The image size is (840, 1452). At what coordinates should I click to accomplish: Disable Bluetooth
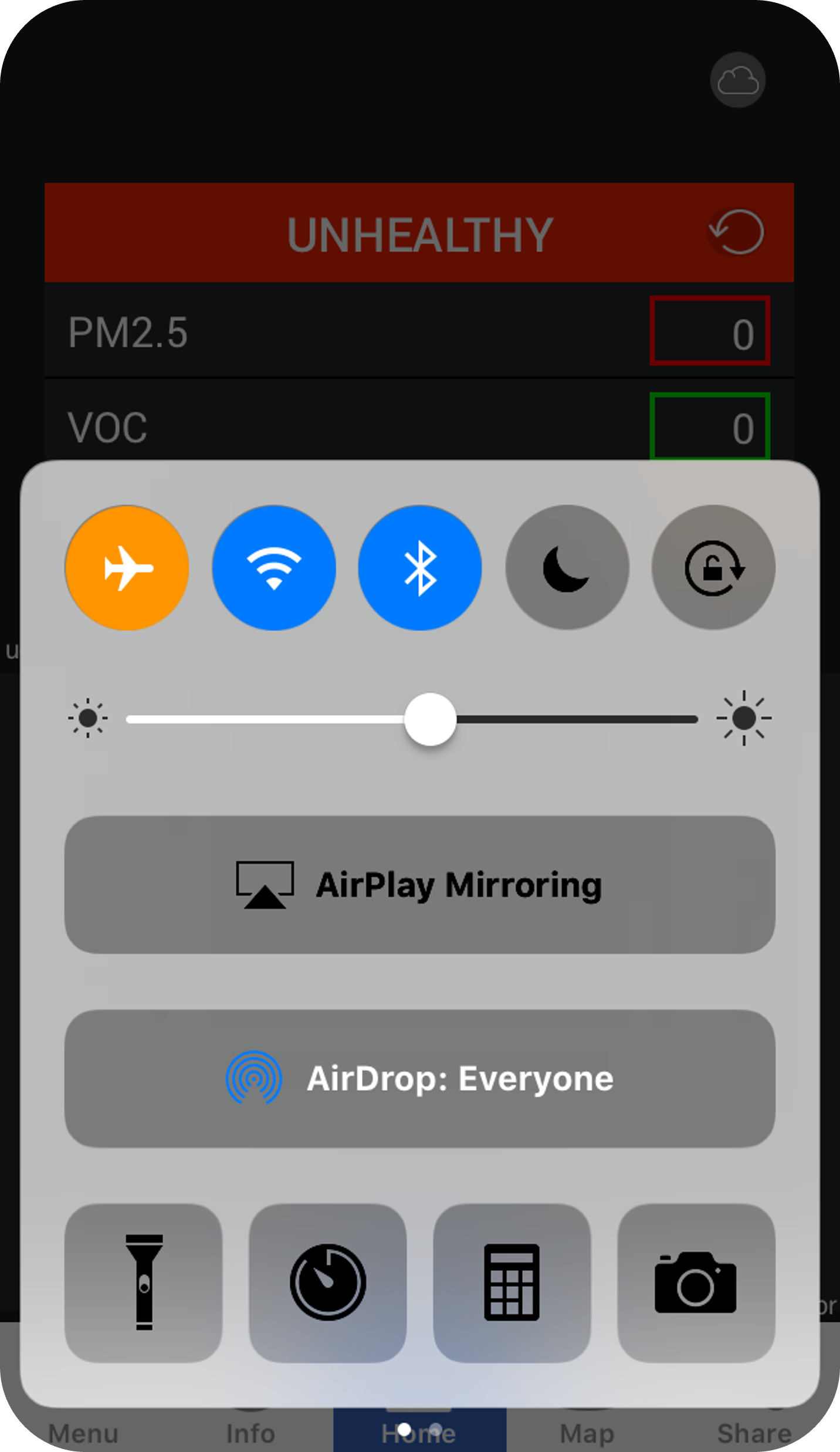pos(420,568)
